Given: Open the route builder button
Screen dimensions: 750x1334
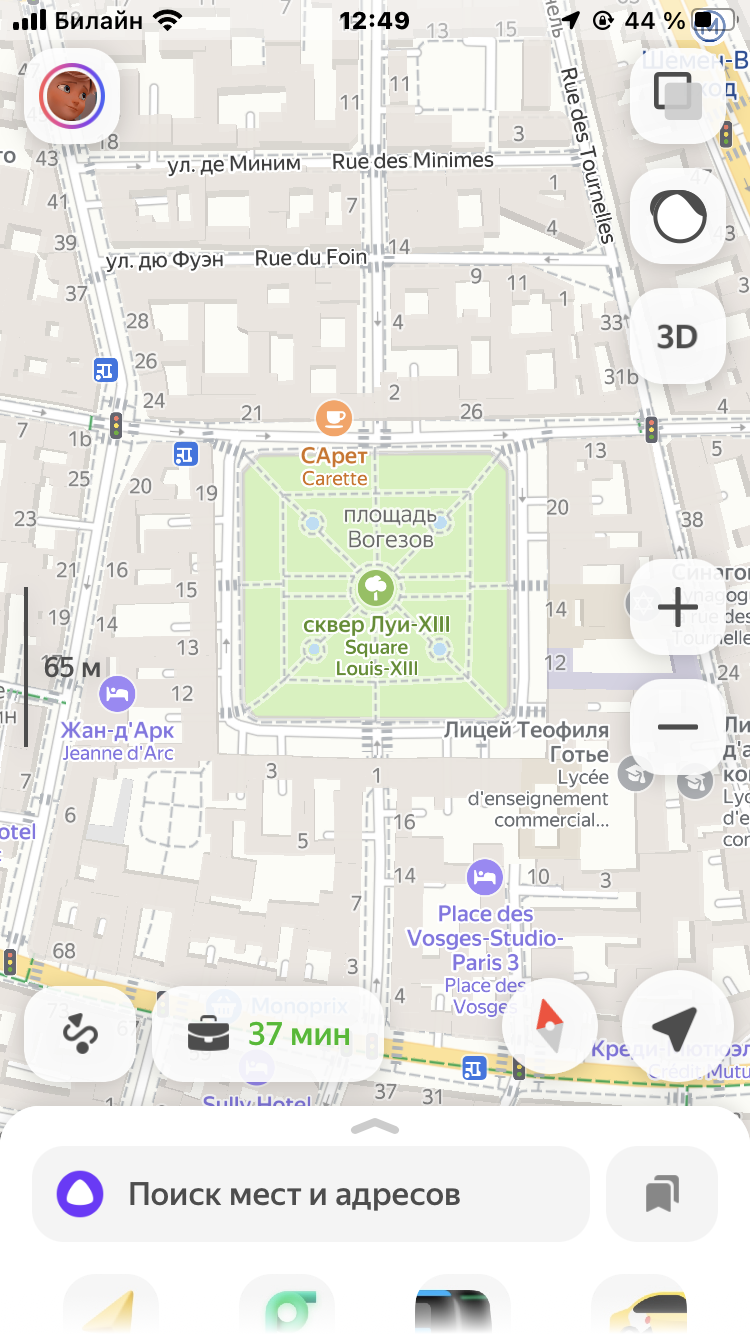Looking at the screenshot, I should coord(80,1034).
